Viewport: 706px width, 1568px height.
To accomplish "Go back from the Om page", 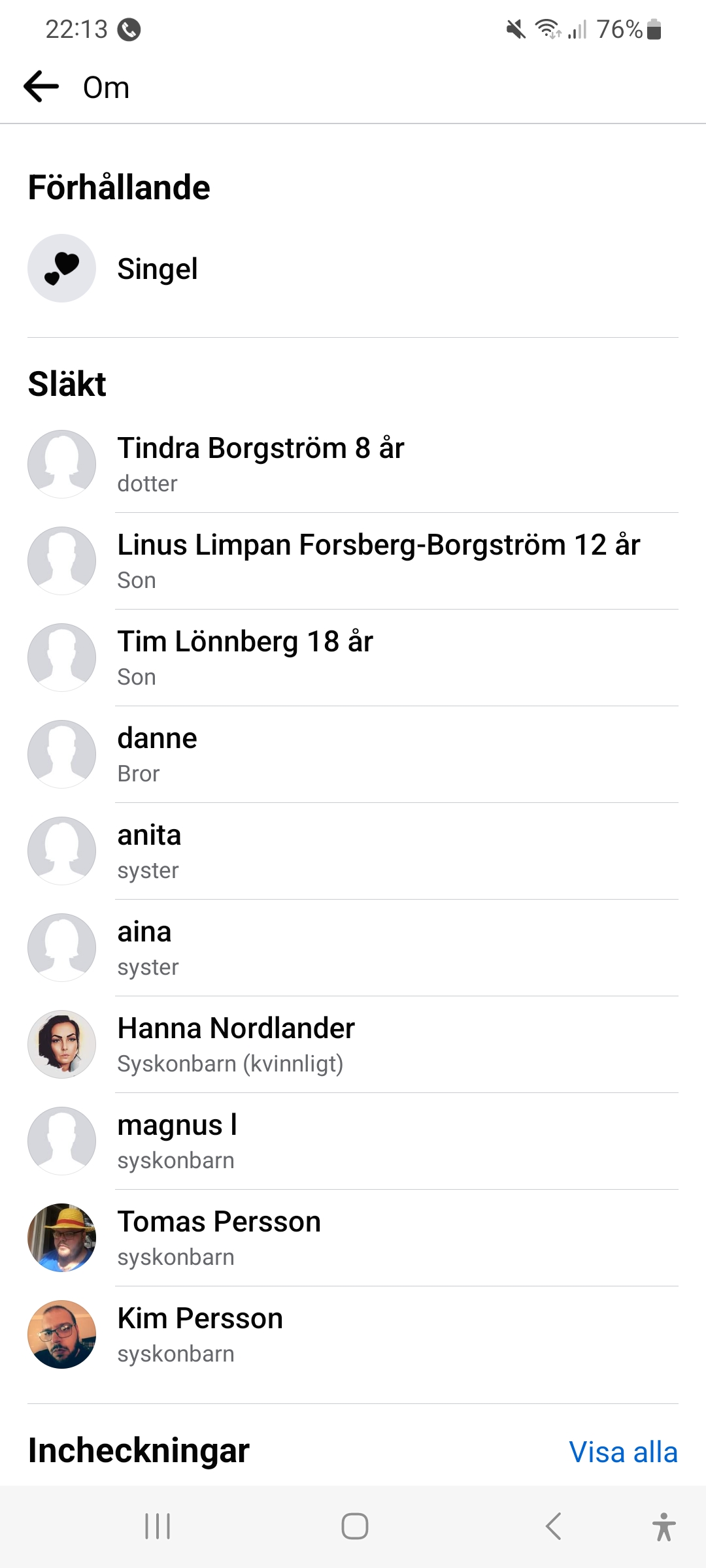I will [x=41, y=87].
